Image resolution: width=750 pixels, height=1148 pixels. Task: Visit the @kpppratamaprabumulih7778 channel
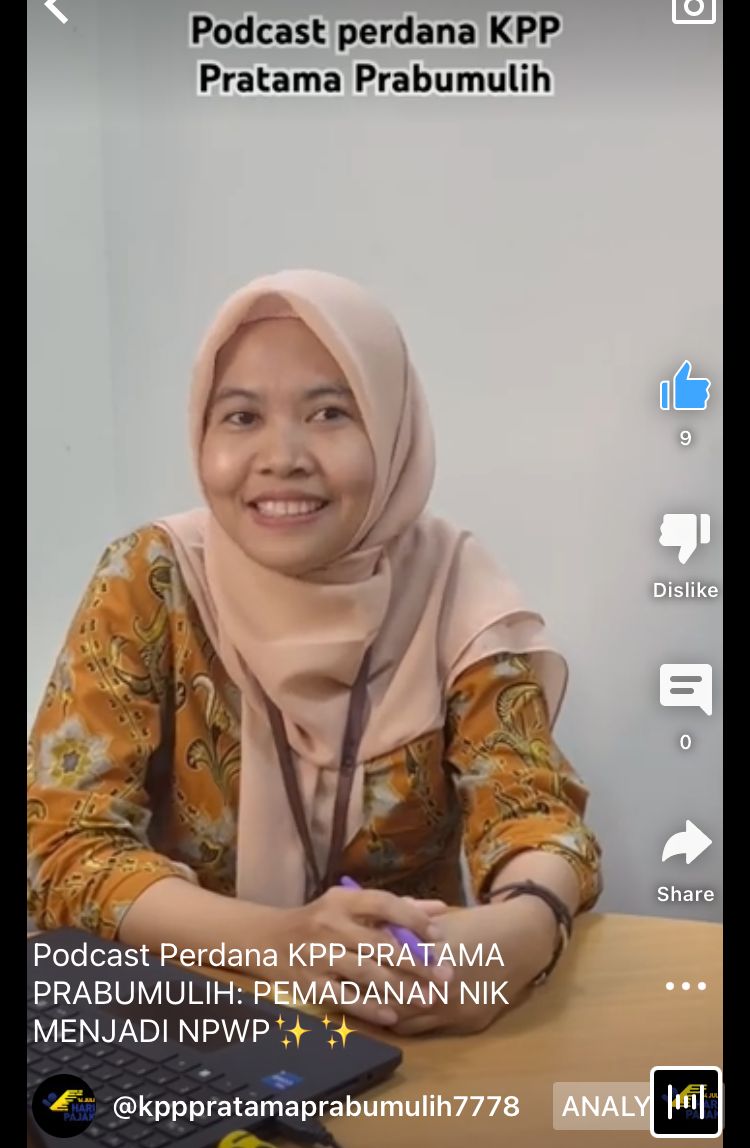click(315, 1106)
